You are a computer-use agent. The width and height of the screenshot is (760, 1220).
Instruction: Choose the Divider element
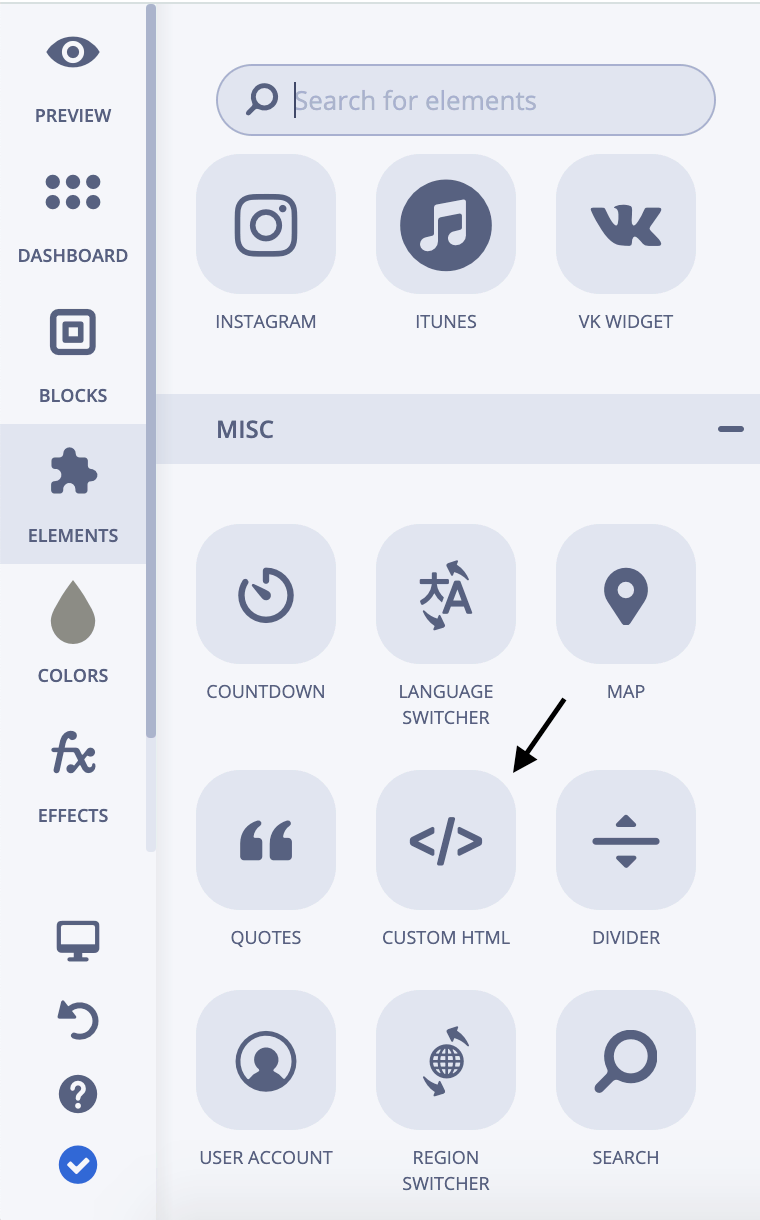[x=626, y=840]
